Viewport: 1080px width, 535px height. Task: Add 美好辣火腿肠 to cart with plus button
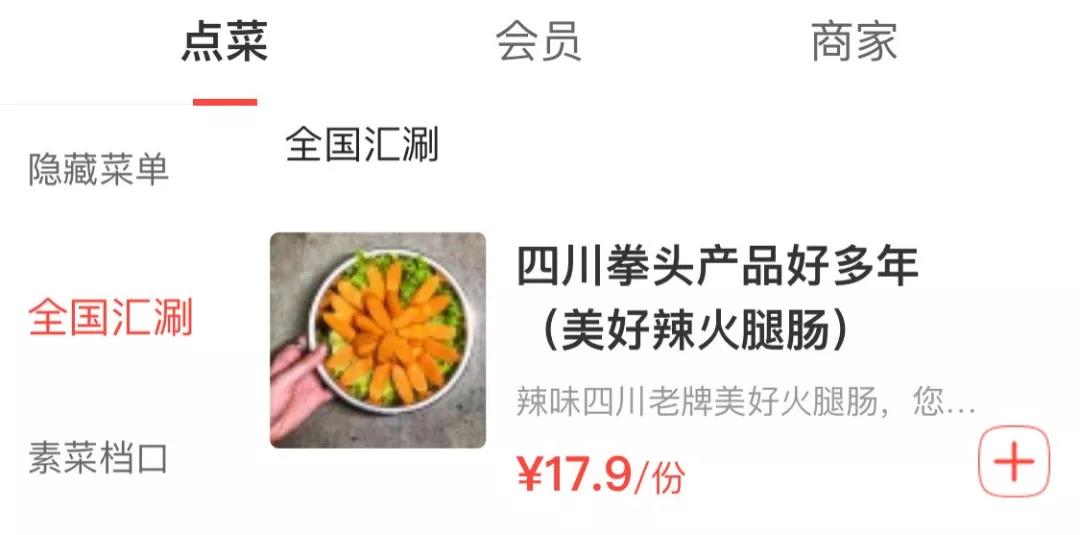(1014, 462)
